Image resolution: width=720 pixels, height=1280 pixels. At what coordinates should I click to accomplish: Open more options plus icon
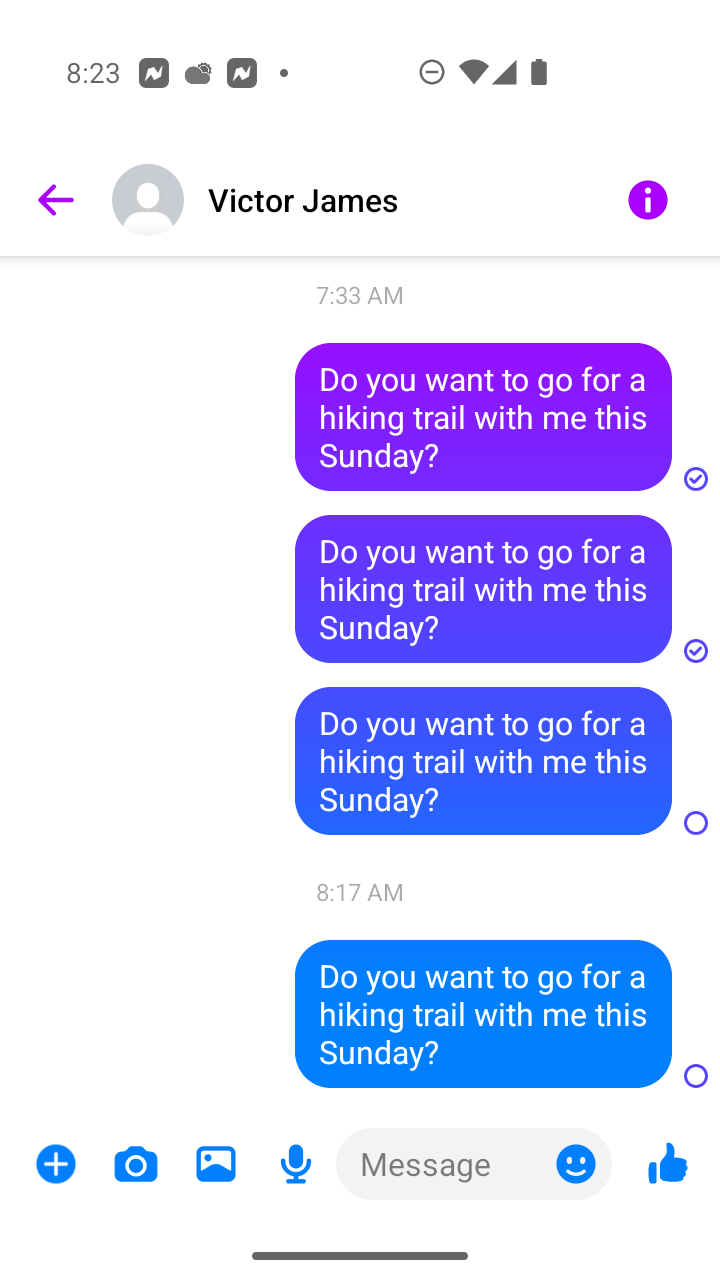pyautogui.click(x=56, y=1164)
